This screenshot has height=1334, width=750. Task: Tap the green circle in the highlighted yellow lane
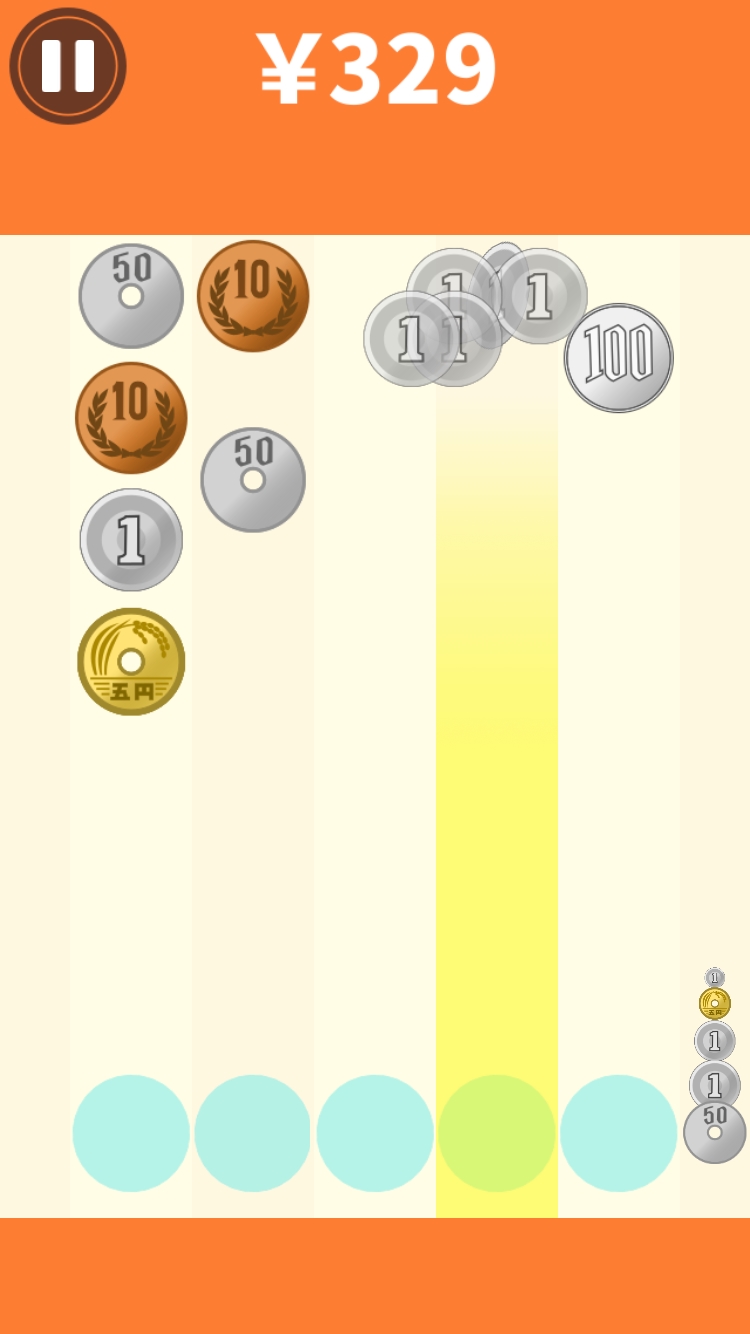(497, 1133)
